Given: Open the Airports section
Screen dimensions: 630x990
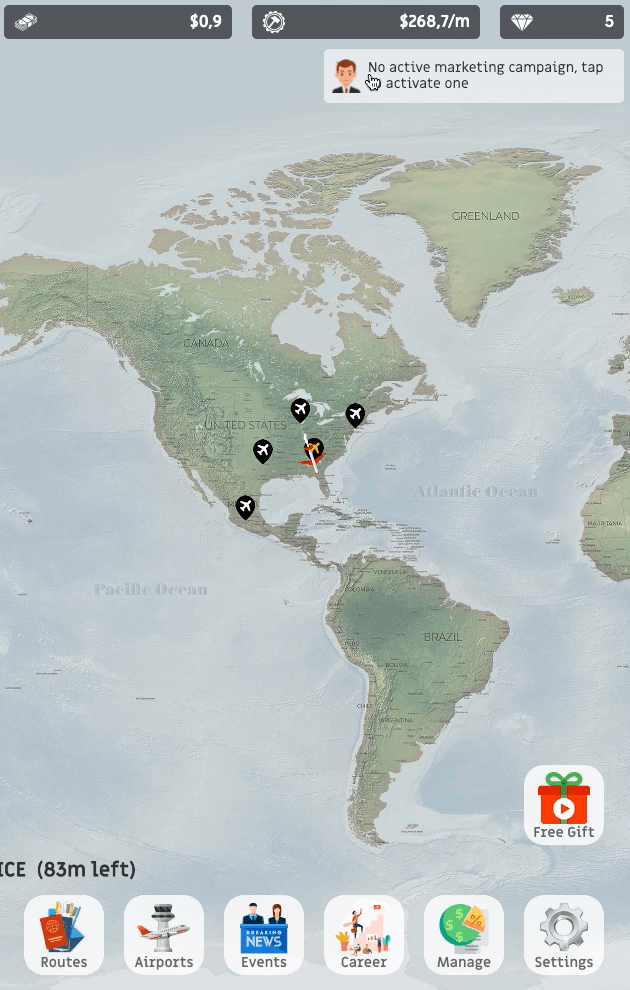Looking at the screenshot, I should [x=164, y=935].
